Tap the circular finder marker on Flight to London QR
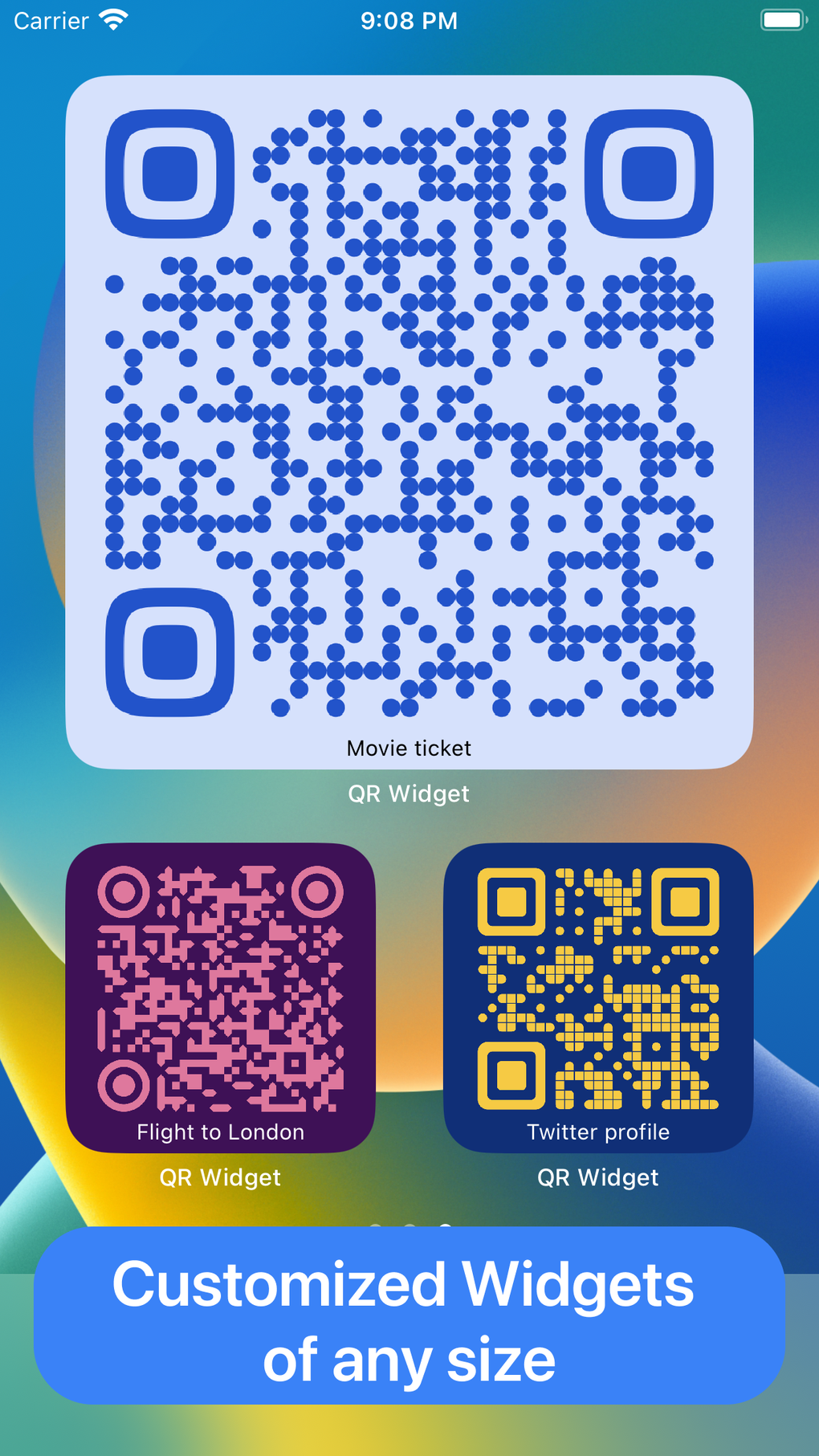This screenshot has width=819, height=1456. click(125, 892)
